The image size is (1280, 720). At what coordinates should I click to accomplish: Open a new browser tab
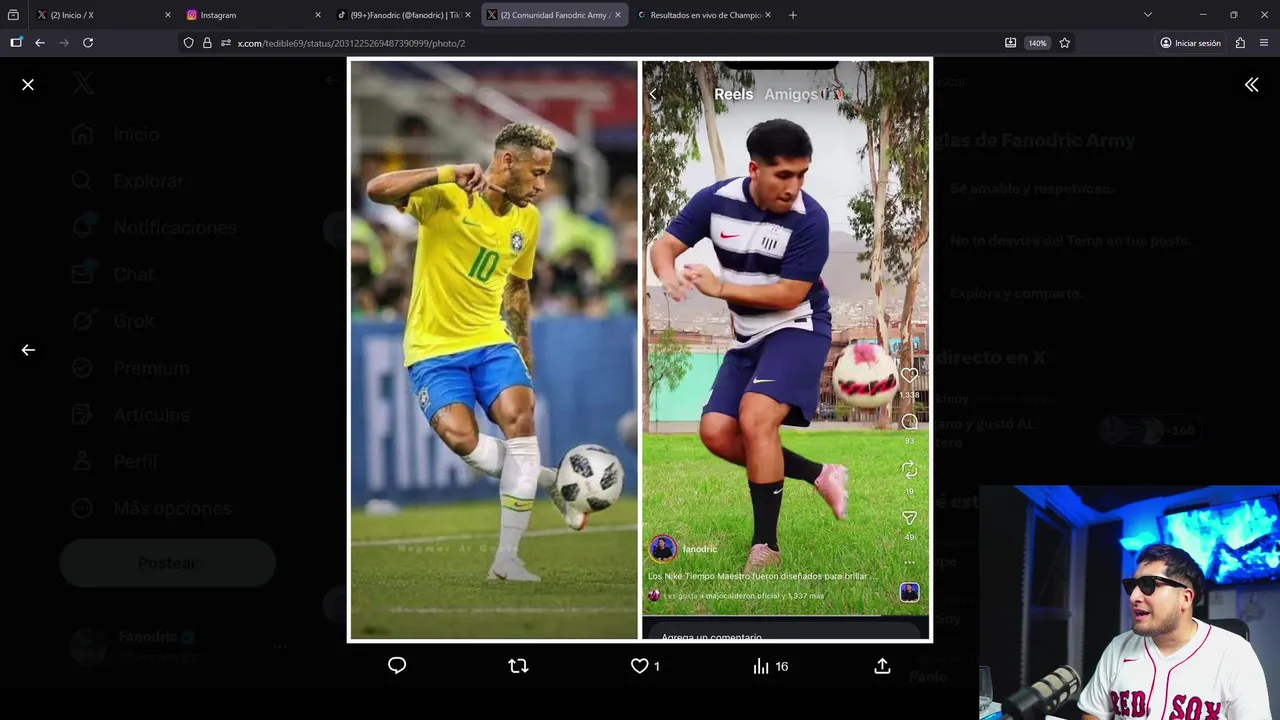click(x=793, y=15)
